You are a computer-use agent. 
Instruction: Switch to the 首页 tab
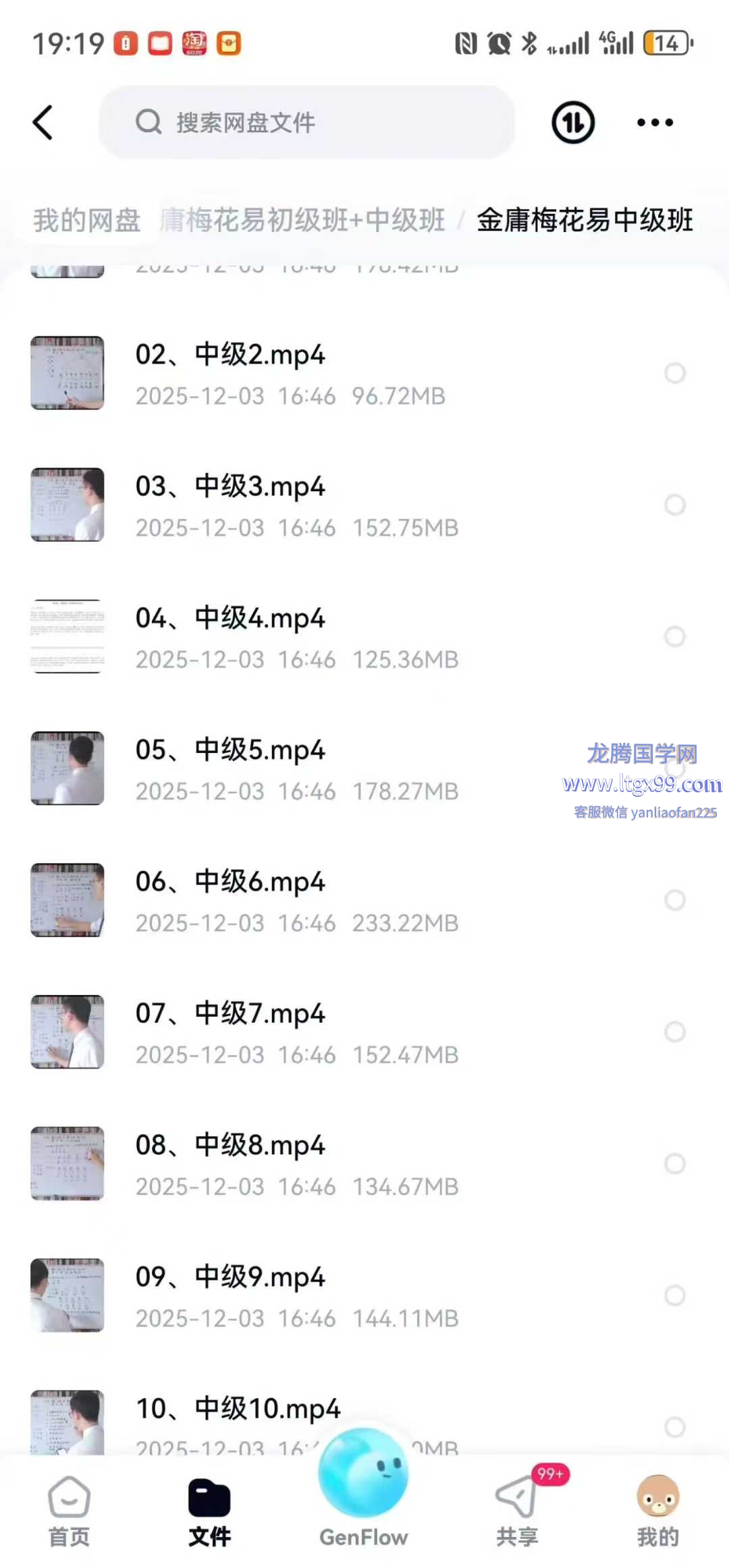[x=69, y=1513]
